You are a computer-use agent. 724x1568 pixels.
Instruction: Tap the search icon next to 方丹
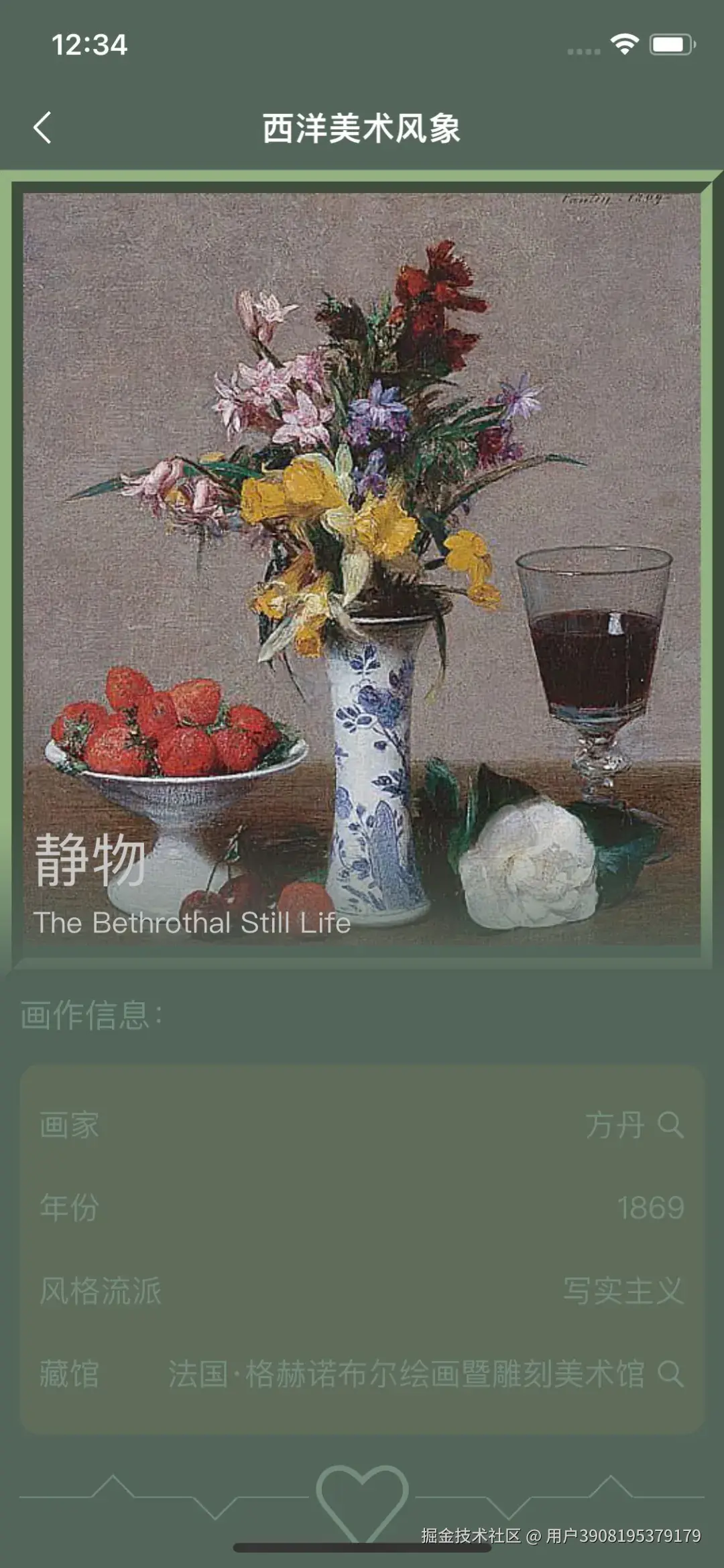[x=670, y=1126]
